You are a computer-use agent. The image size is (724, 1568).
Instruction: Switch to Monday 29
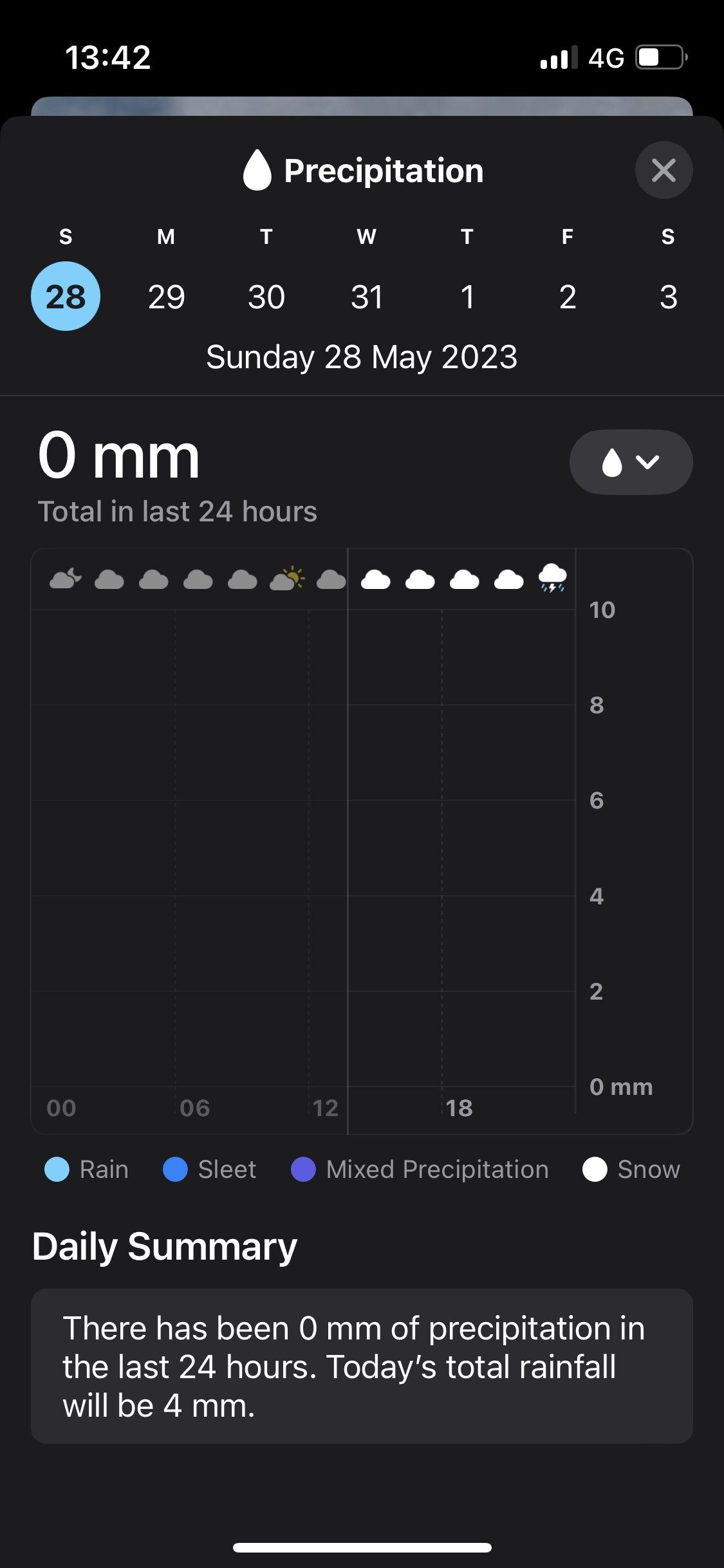166,296
